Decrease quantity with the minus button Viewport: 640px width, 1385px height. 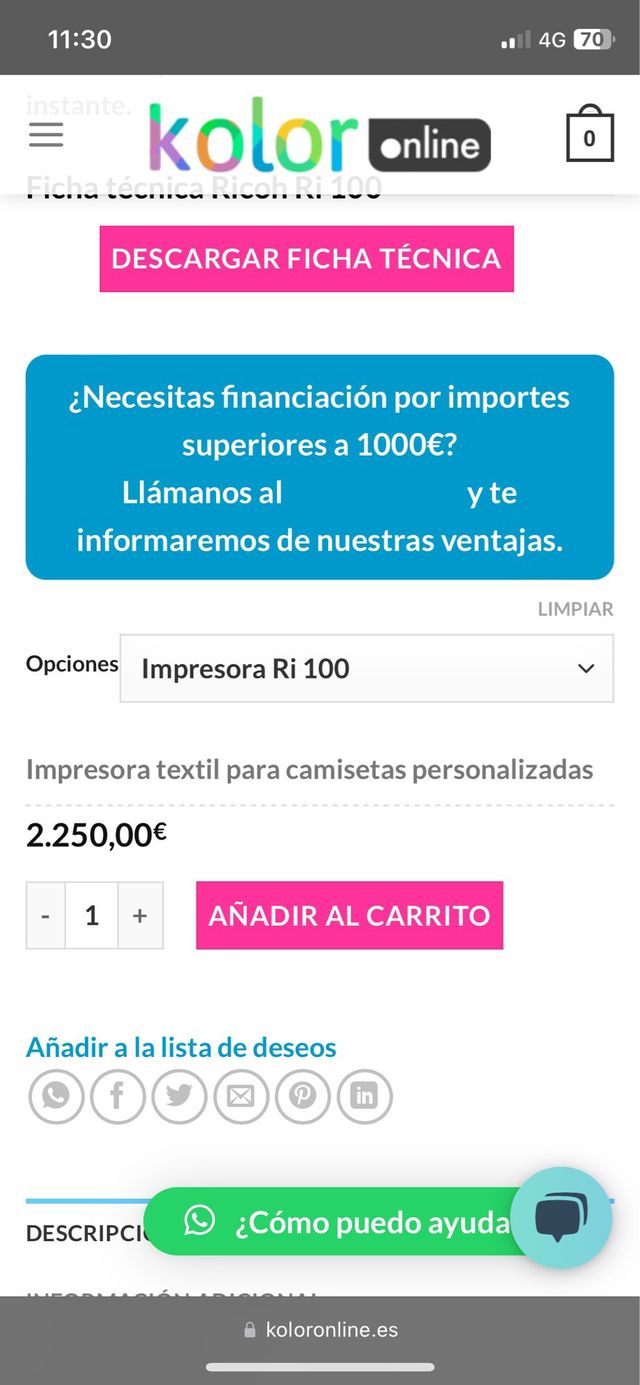coord(46,915)
